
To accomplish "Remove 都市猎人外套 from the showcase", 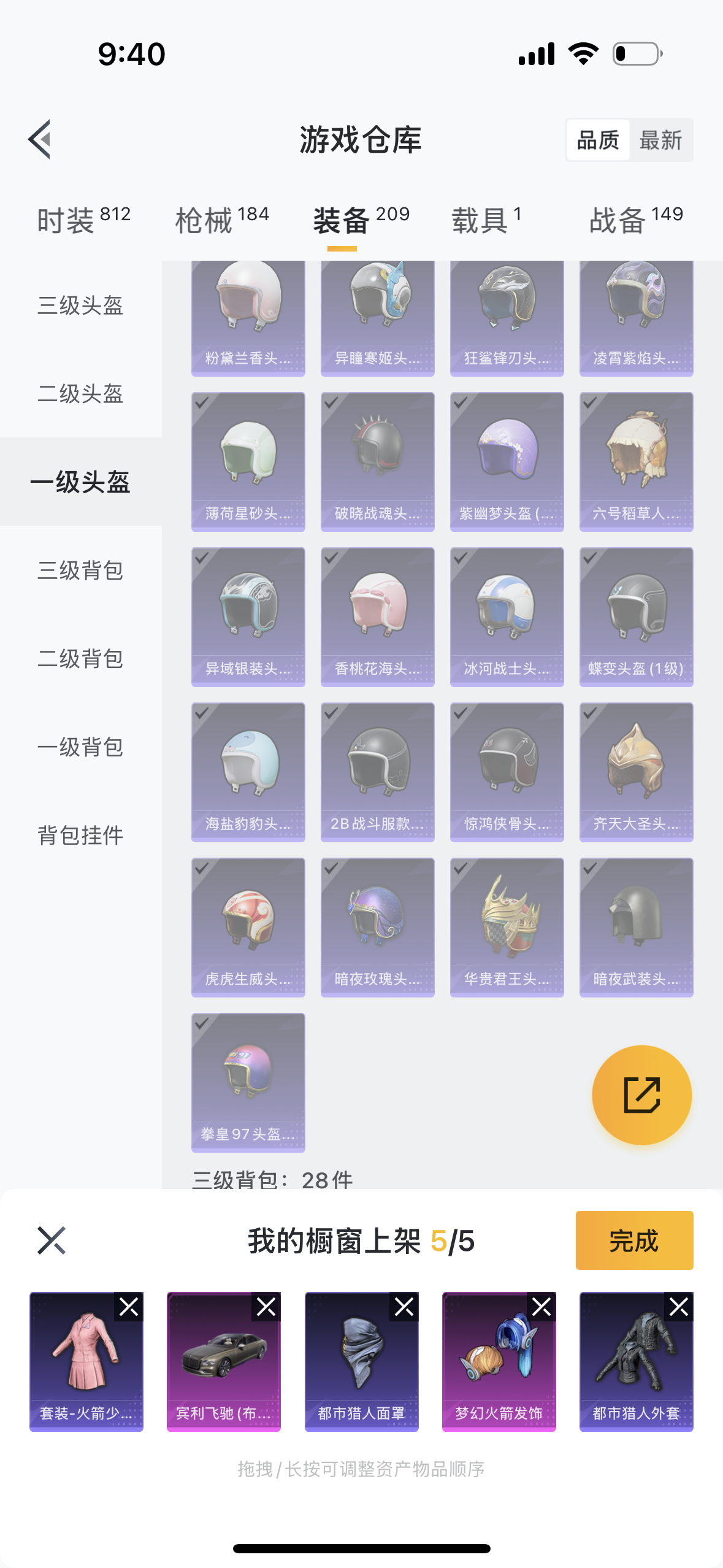I will pos(679,1307).
